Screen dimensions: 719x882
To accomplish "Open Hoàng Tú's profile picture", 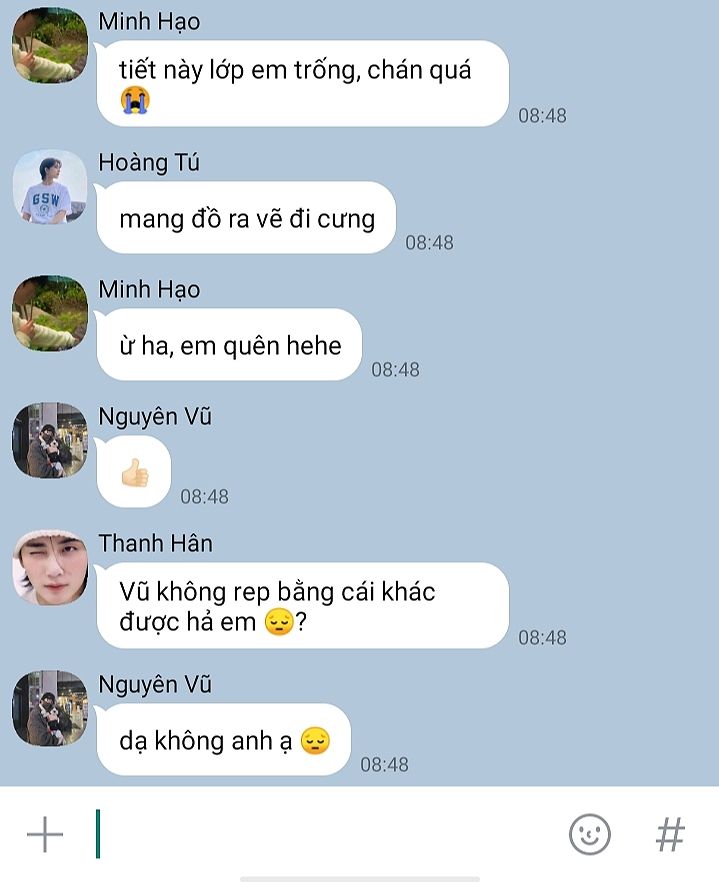I will (50, 187).
